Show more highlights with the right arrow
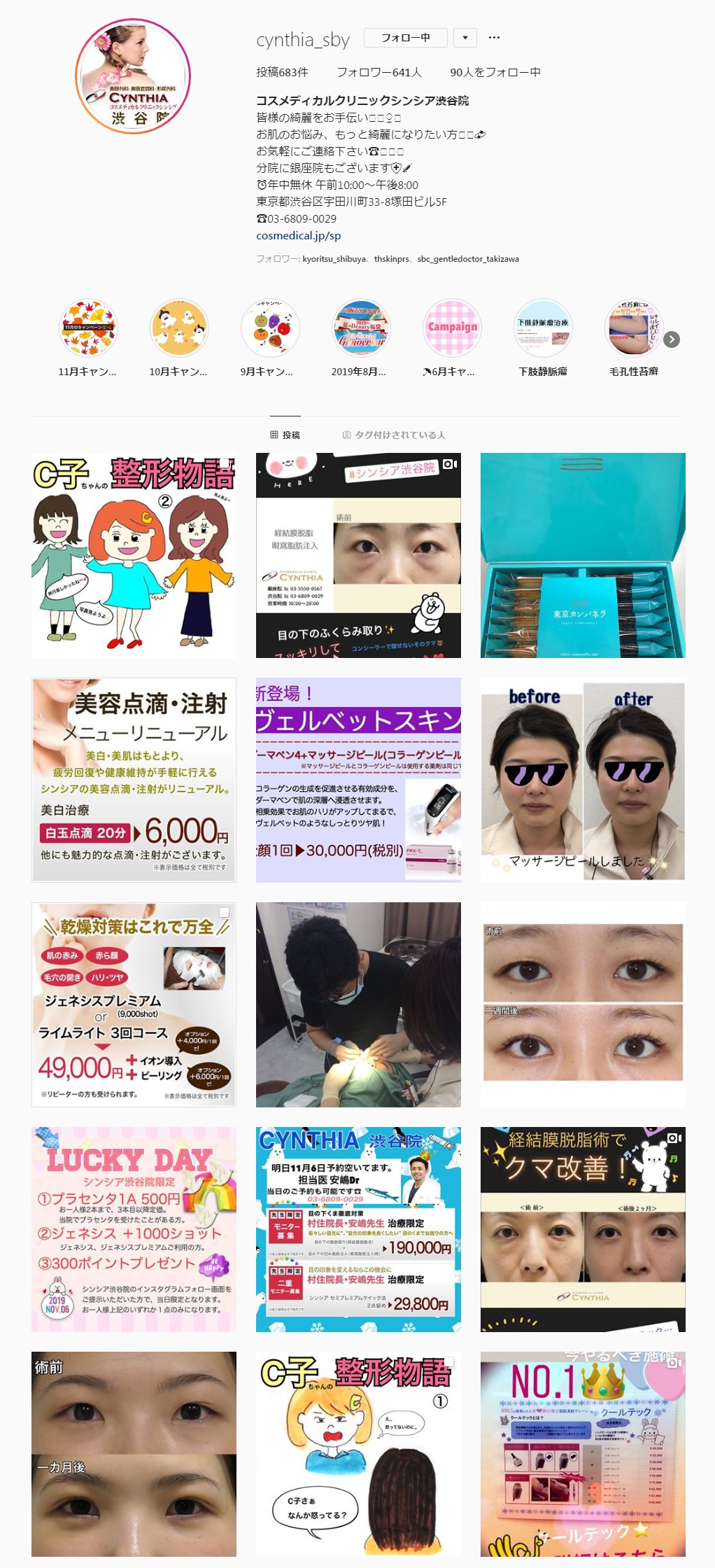Screen dimensions: 715x1568 672,339
